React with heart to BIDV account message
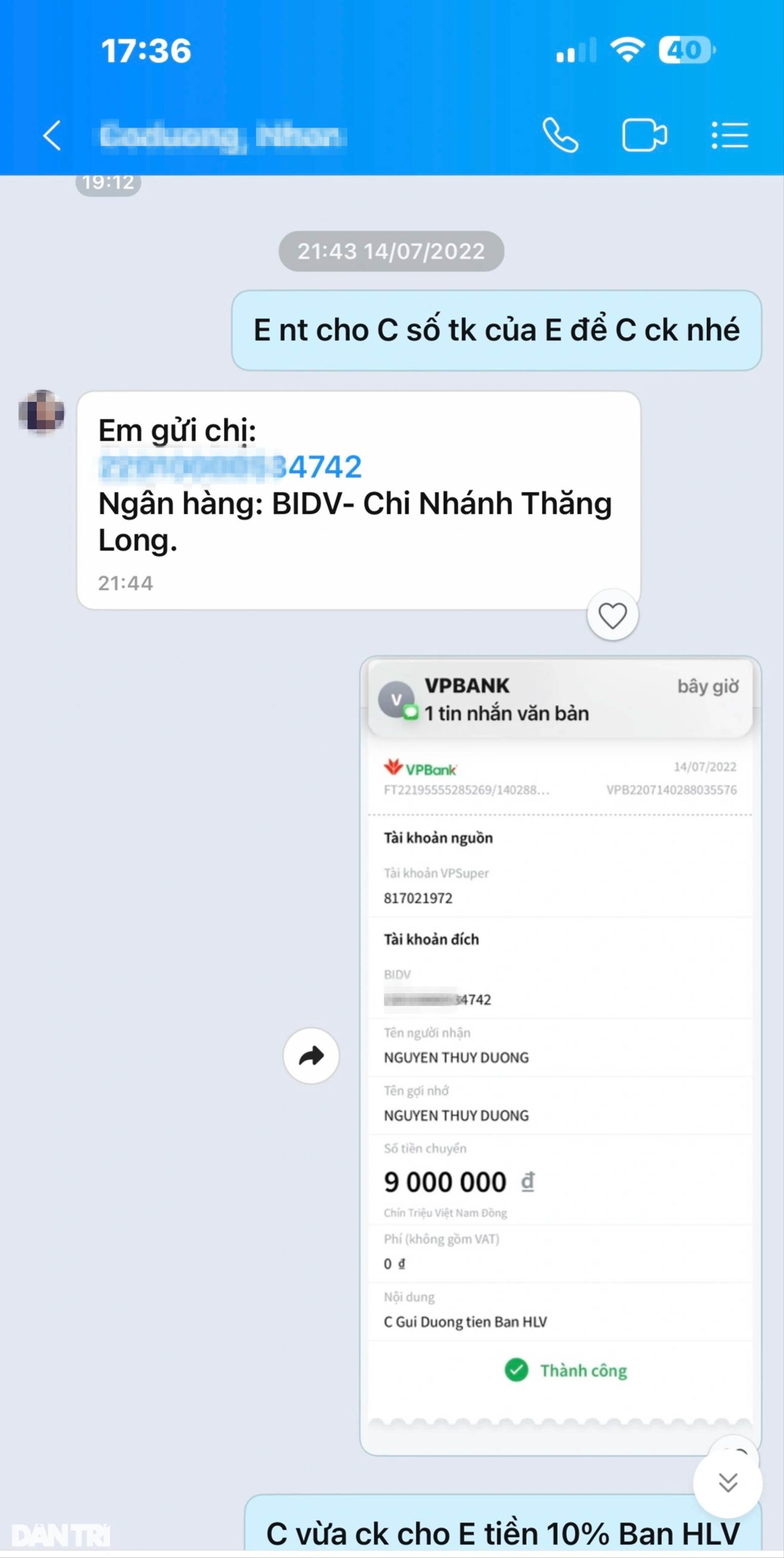The image size is (784, 1558). pos(612,616)
